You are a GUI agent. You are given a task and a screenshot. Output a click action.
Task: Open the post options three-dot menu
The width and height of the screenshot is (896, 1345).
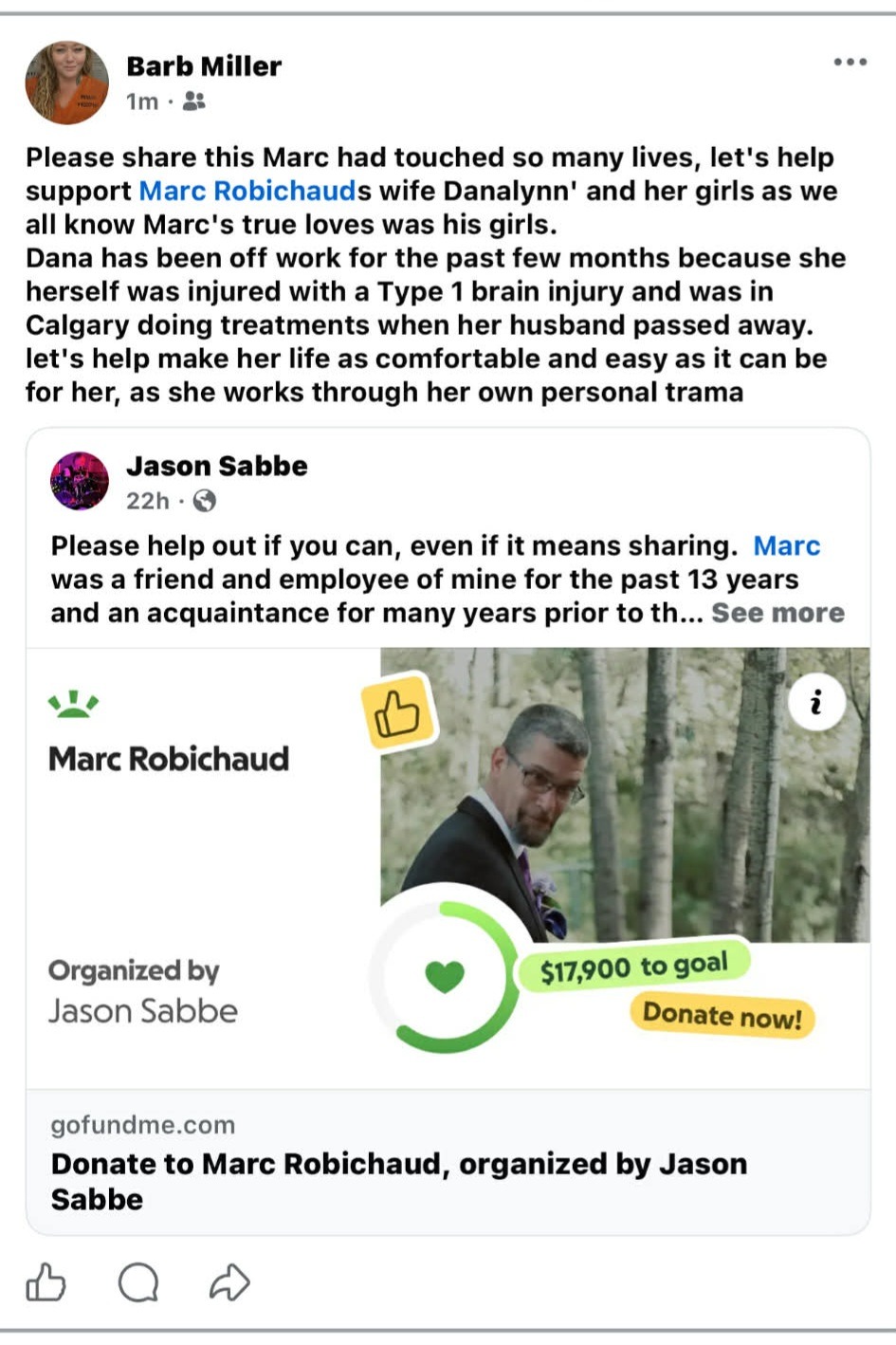(850, 63)
